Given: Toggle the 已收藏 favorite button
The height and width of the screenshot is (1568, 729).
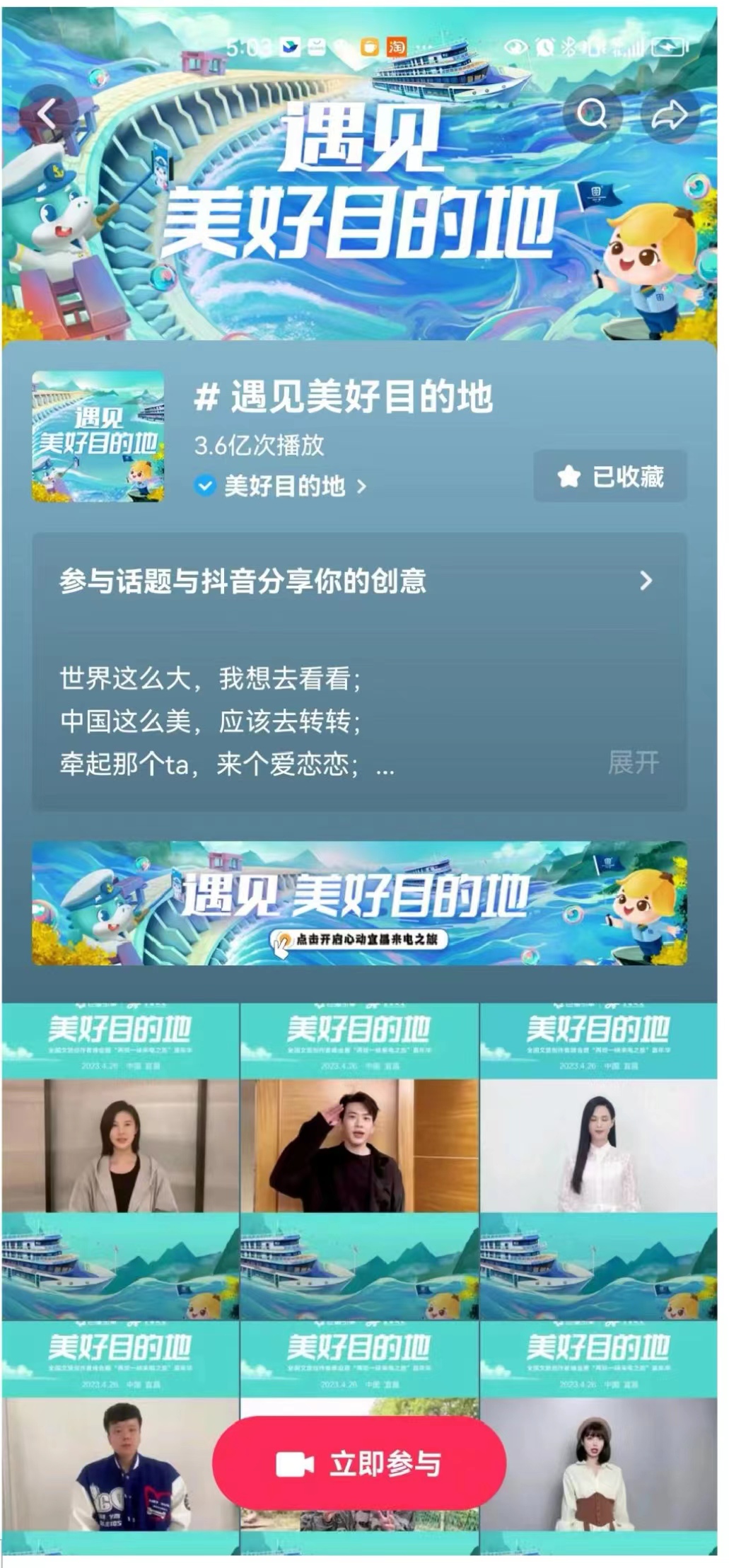Looking at the screenshot, I should coord(610,476).
